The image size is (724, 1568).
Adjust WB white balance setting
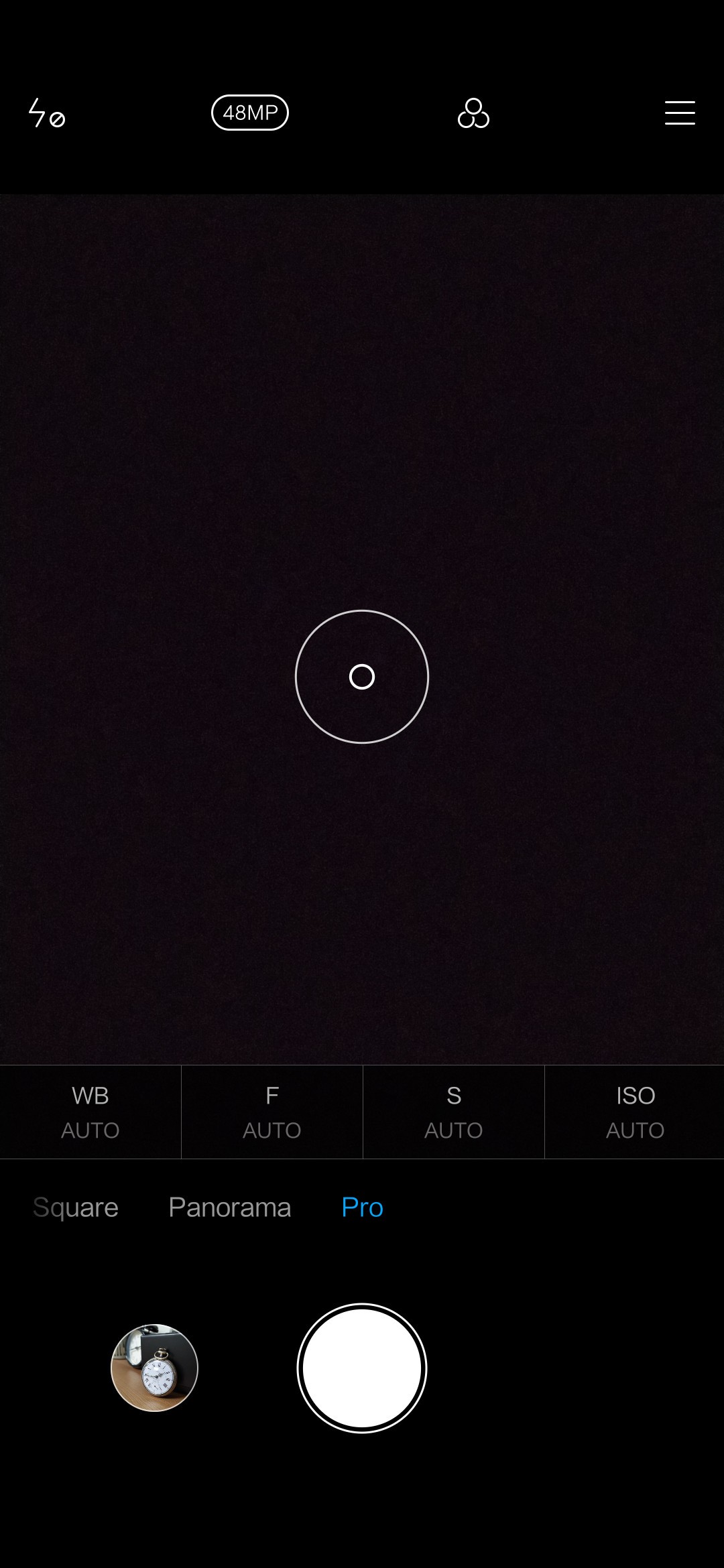click(90, 1112)
